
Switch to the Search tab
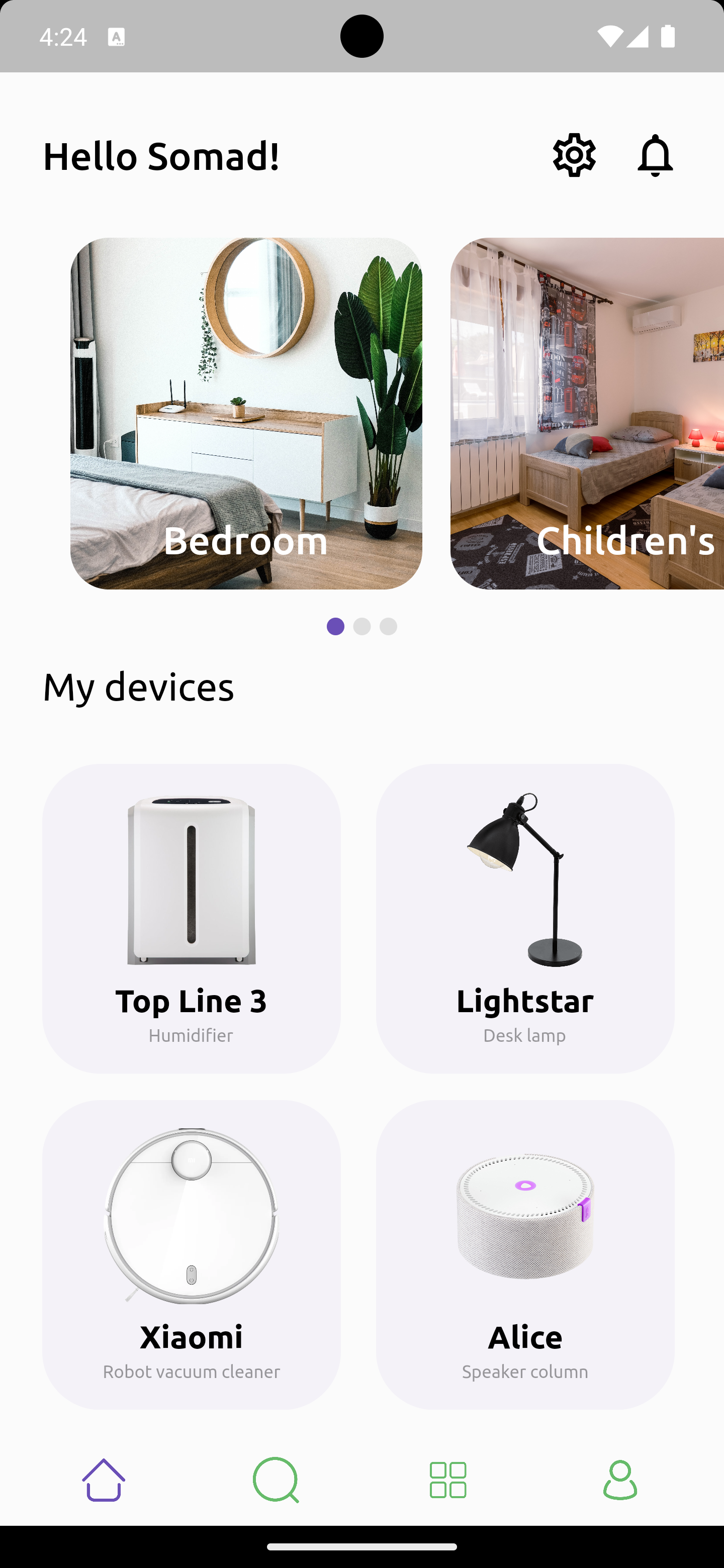pos(276,1480)
